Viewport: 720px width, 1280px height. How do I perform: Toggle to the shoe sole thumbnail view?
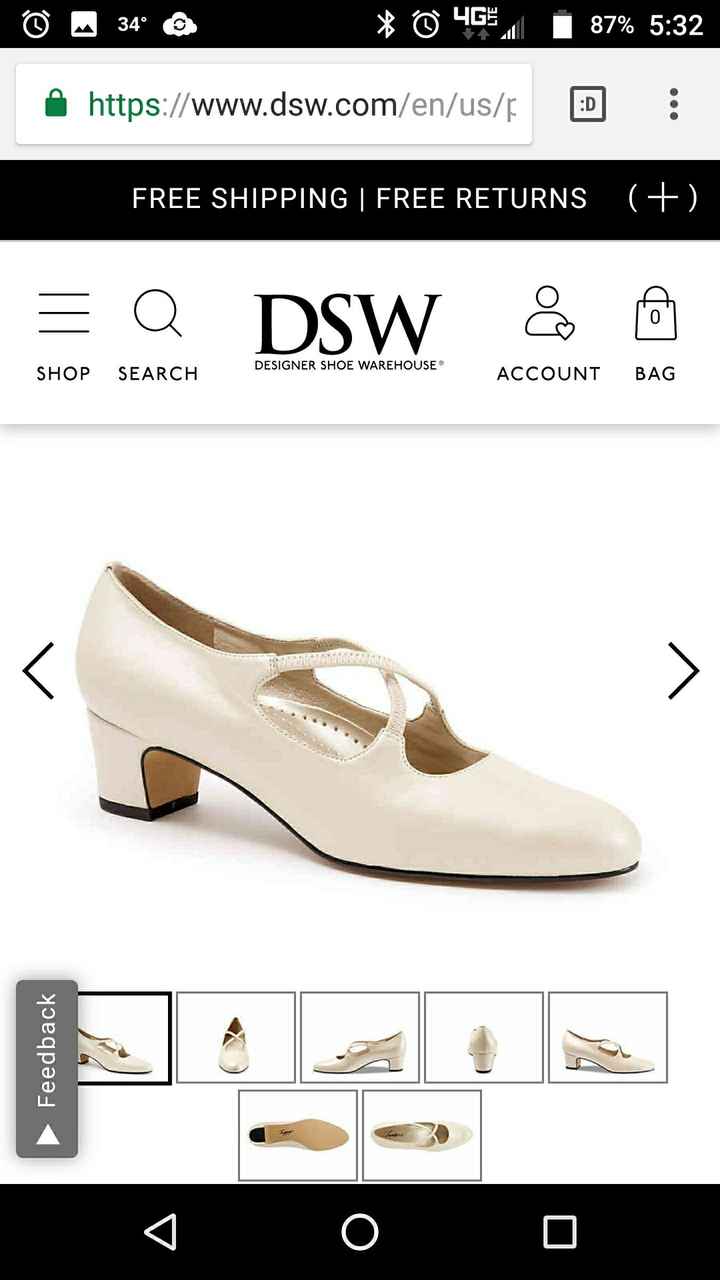pyautogui.click(x=297, y=1135)
